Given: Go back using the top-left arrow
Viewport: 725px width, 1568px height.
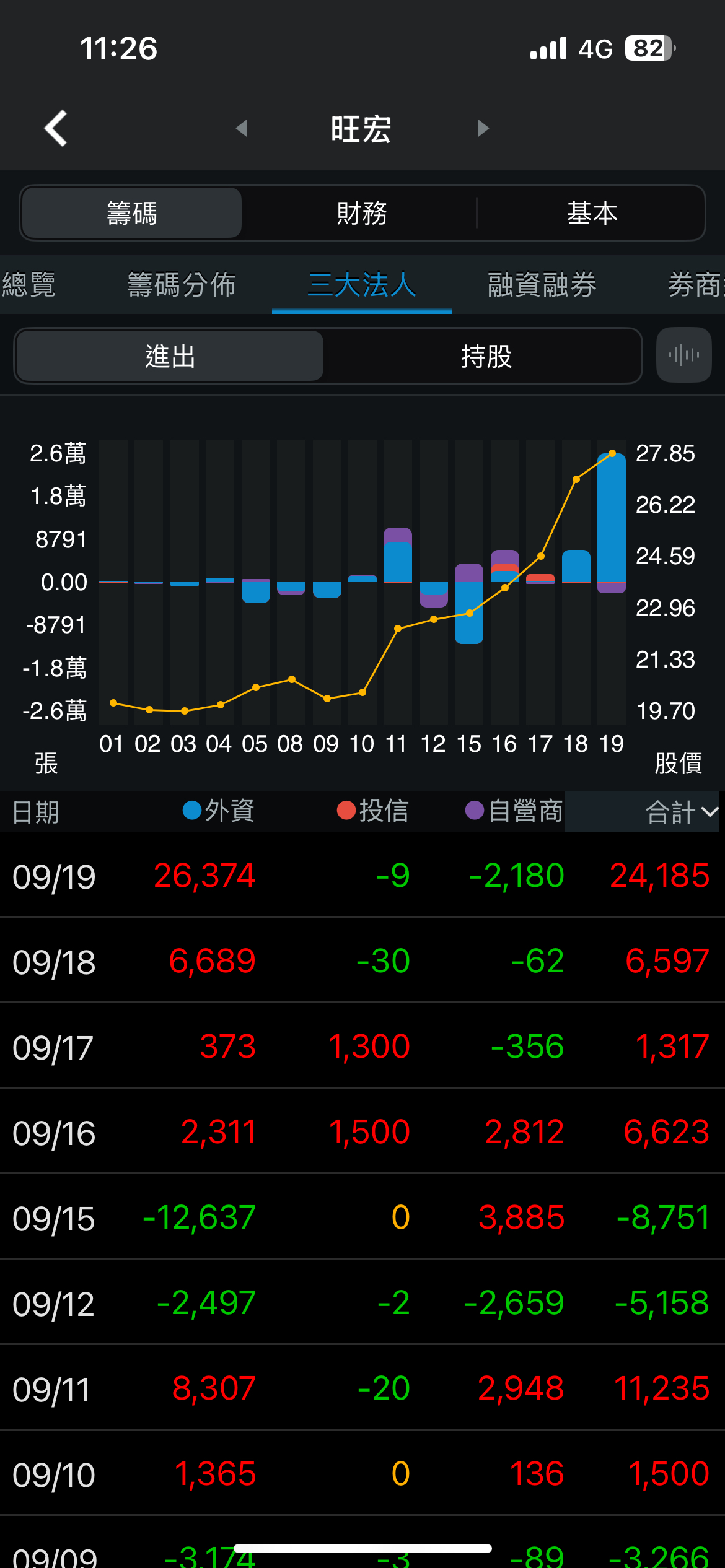Looking at the screenshot, I should [x=56, y=129].
